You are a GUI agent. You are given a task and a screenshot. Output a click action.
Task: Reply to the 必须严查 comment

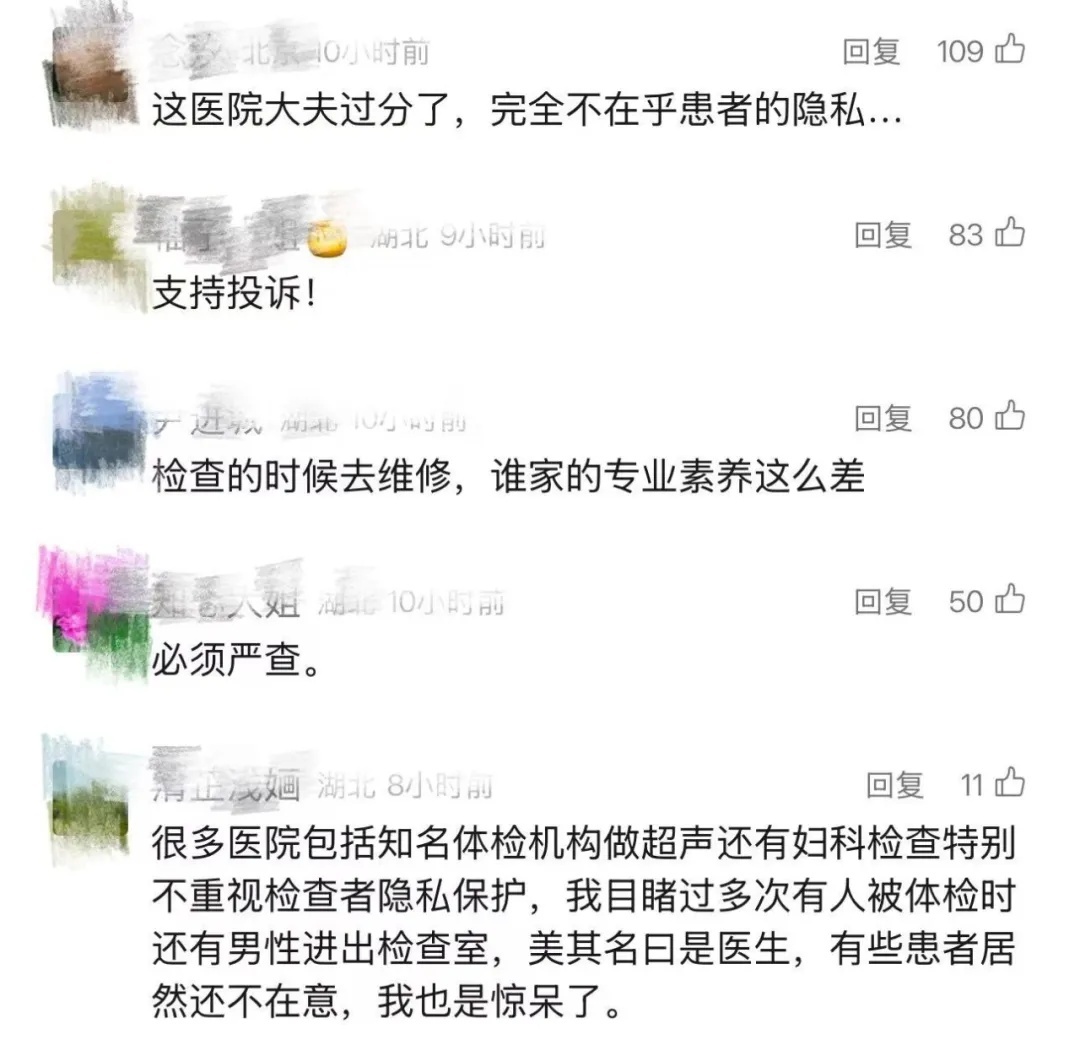pos(883,601)
